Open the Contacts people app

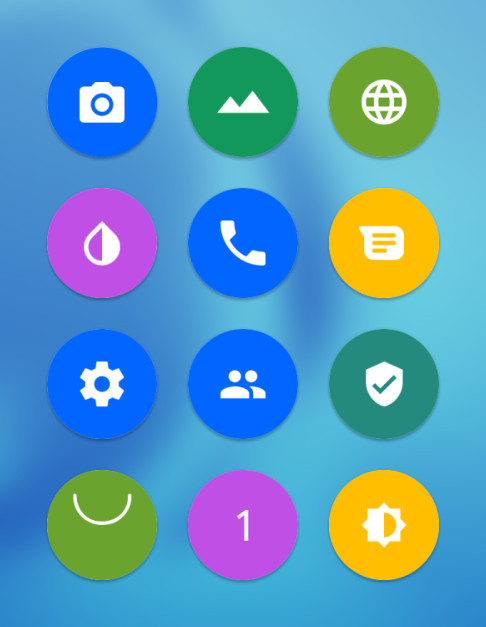243,384
